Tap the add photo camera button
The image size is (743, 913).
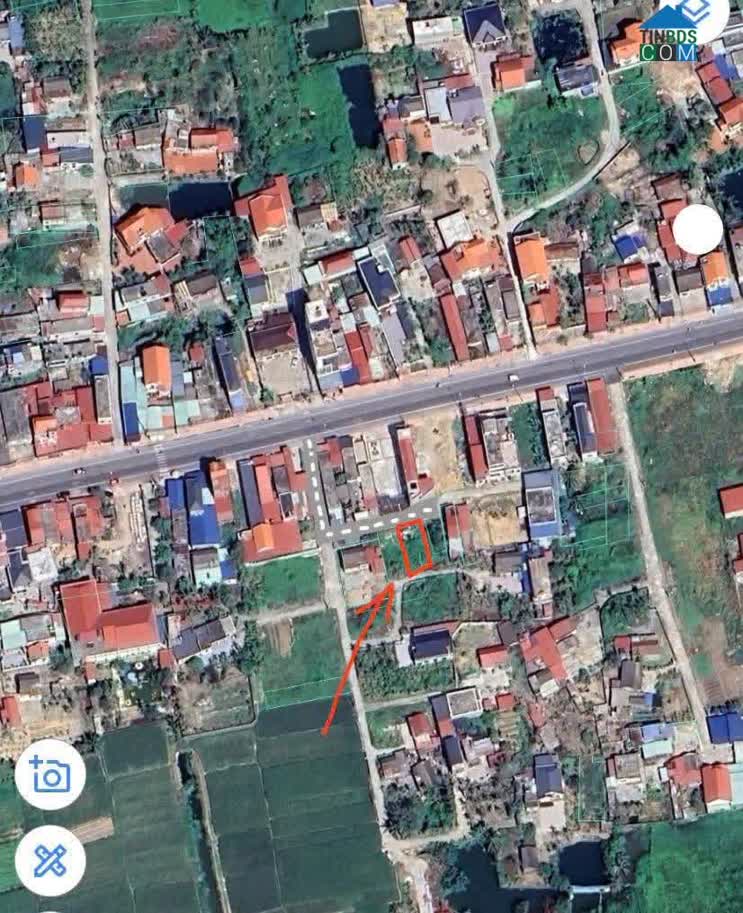tap(50, 775)
